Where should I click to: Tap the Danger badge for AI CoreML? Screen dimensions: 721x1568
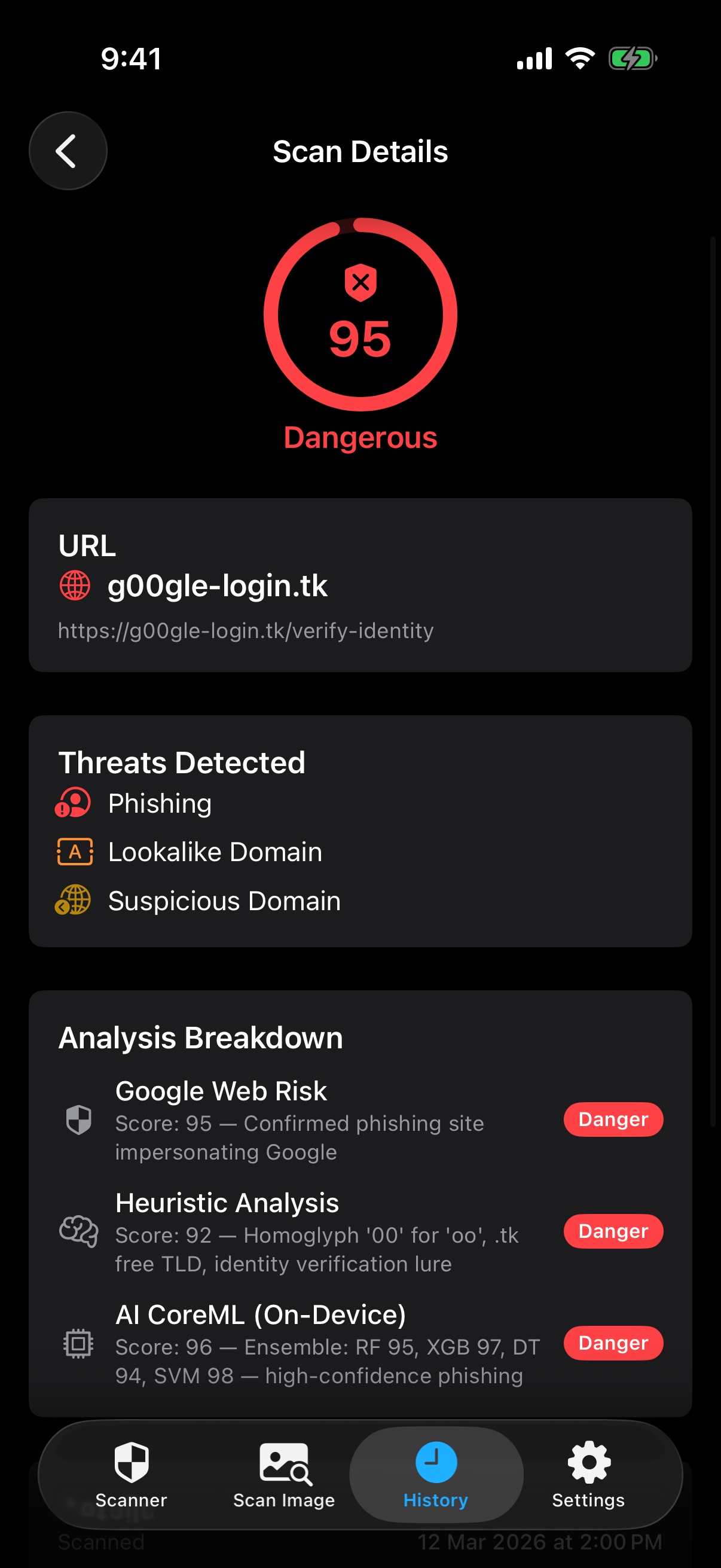(x=613, y=1343)
